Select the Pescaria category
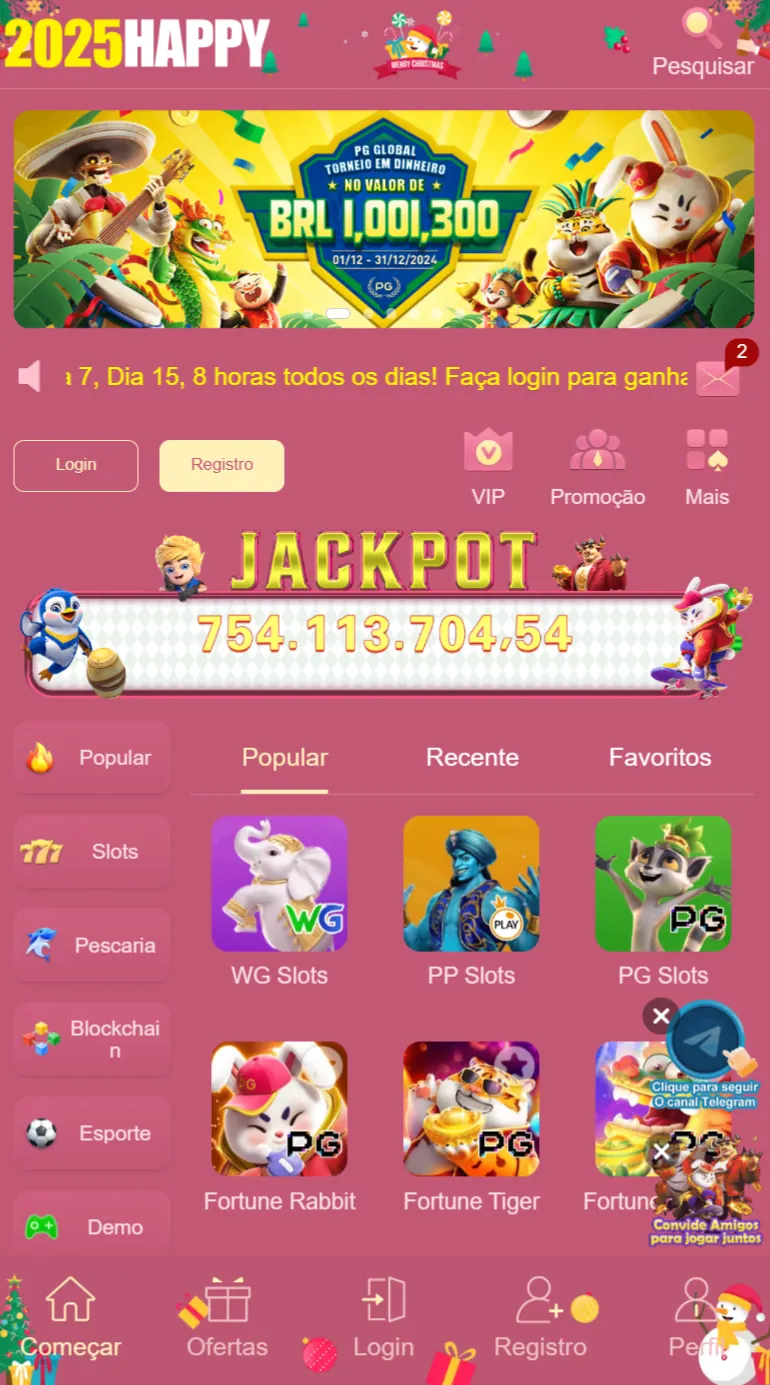 pos(92,945)
